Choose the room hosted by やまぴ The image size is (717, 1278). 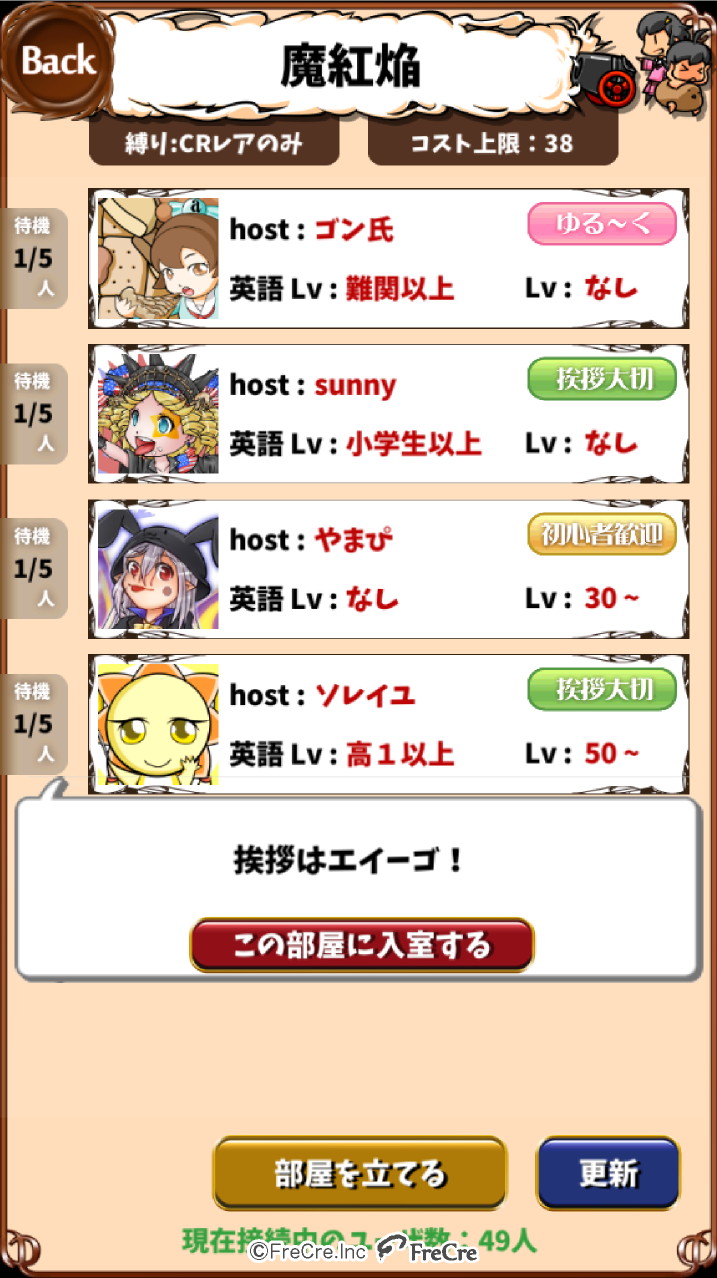point(388,569)
